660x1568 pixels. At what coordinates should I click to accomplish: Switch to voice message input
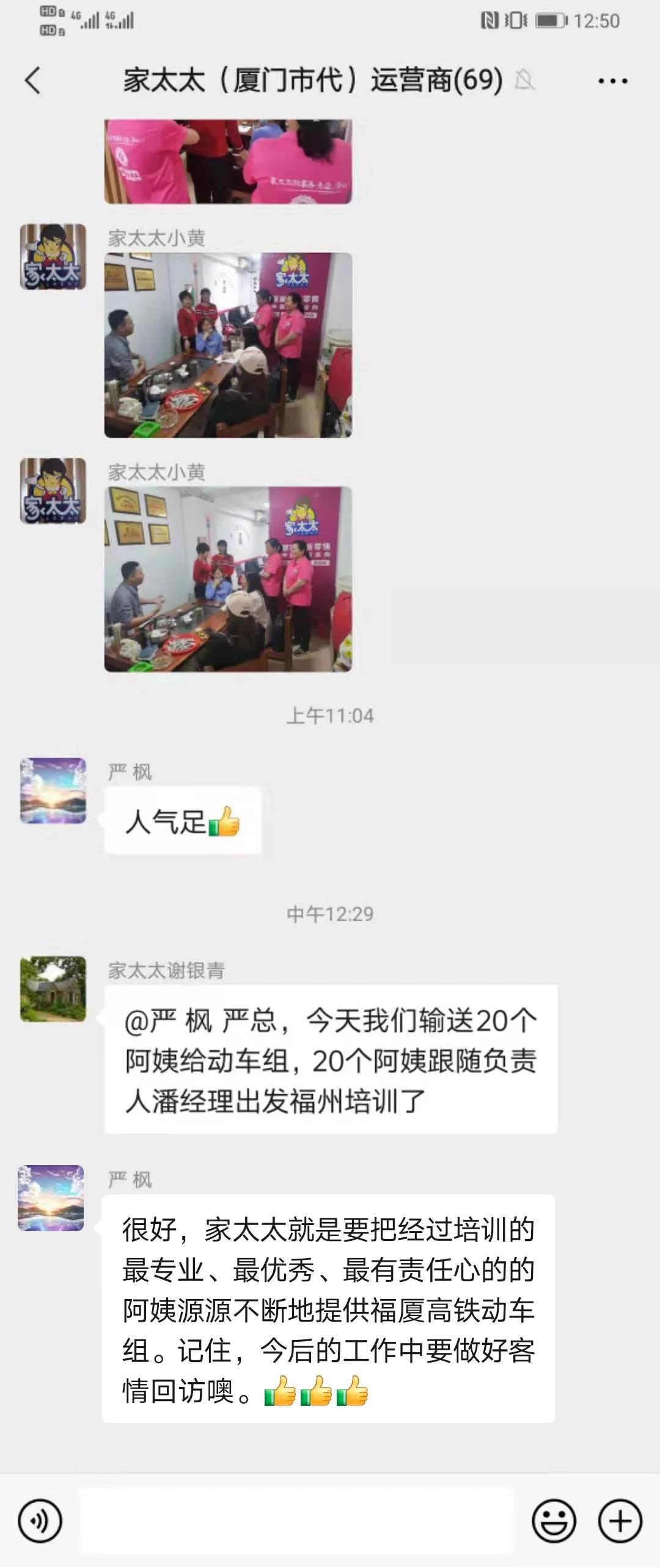[40, 1520]
